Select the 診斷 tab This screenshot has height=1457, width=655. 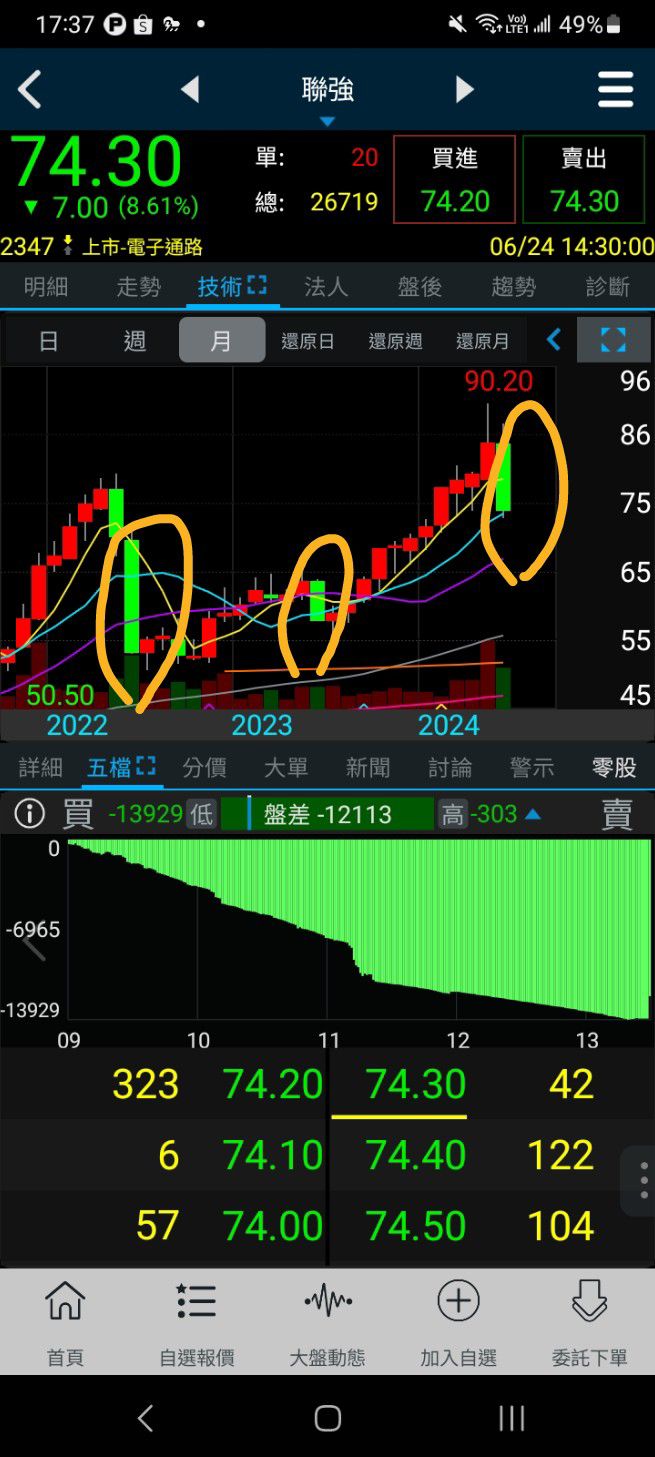pyautogui.click(x=607, y=287)
